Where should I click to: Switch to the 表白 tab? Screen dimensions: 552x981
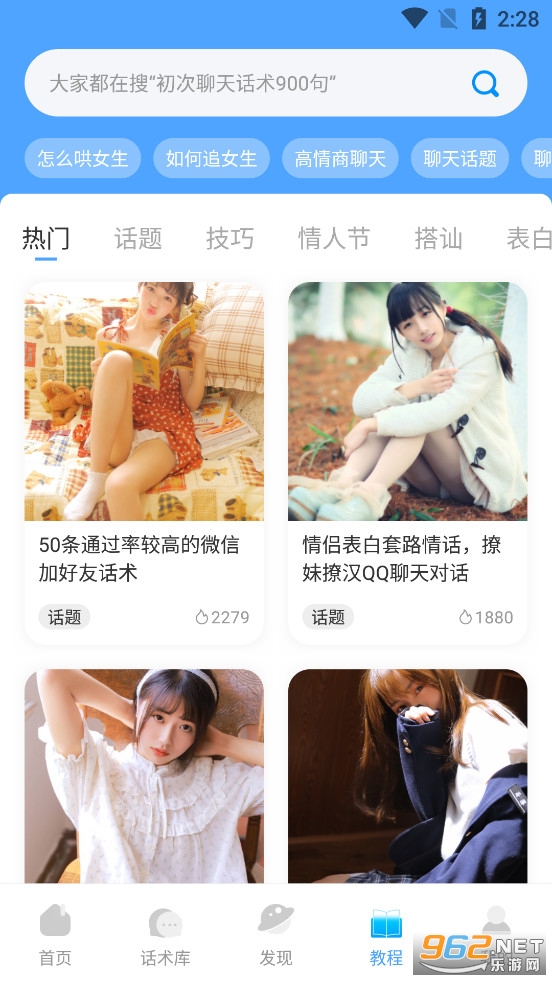pos(529,238)
